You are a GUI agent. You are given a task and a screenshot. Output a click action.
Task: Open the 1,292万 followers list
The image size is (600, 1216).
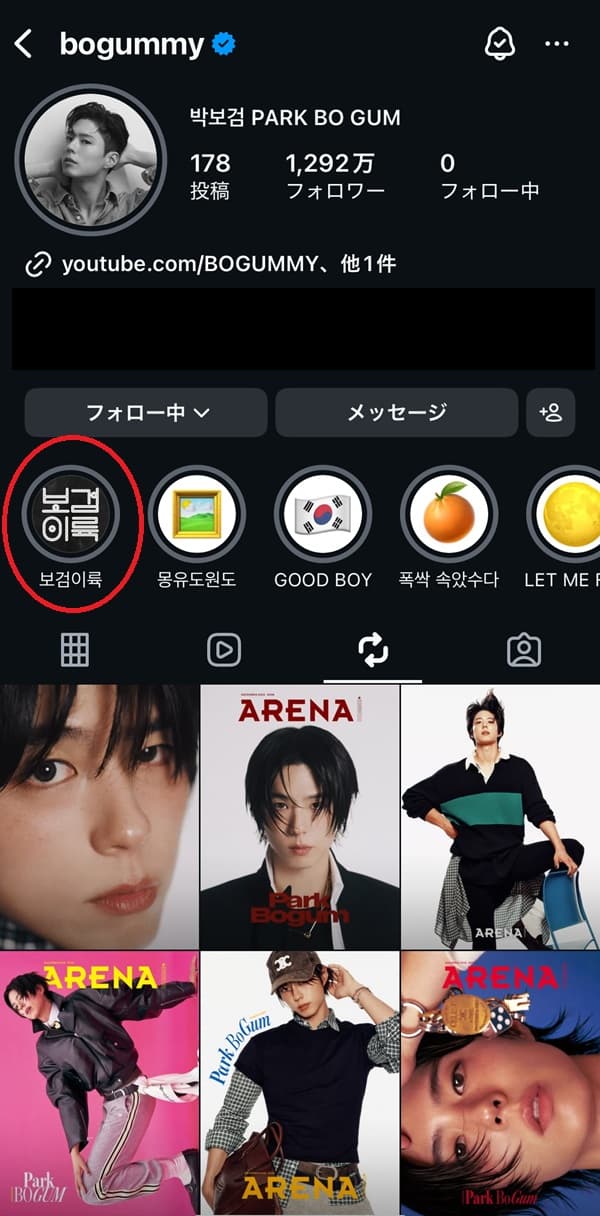[x=334, y=176]
